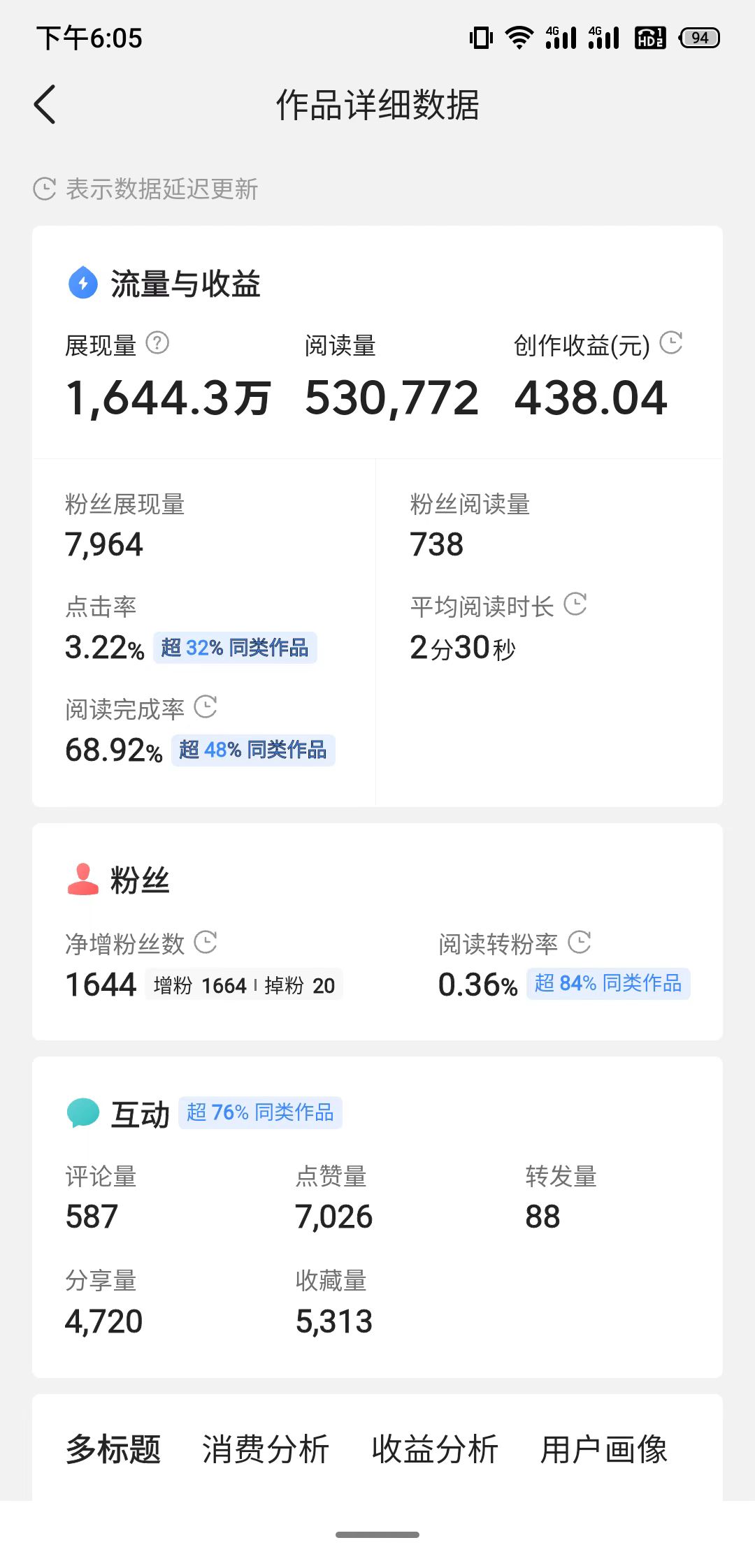The height and width of the screenshot is (1568, 755).
Task: Tap the home indicator bar at bottom
Action: [377, 1533]
